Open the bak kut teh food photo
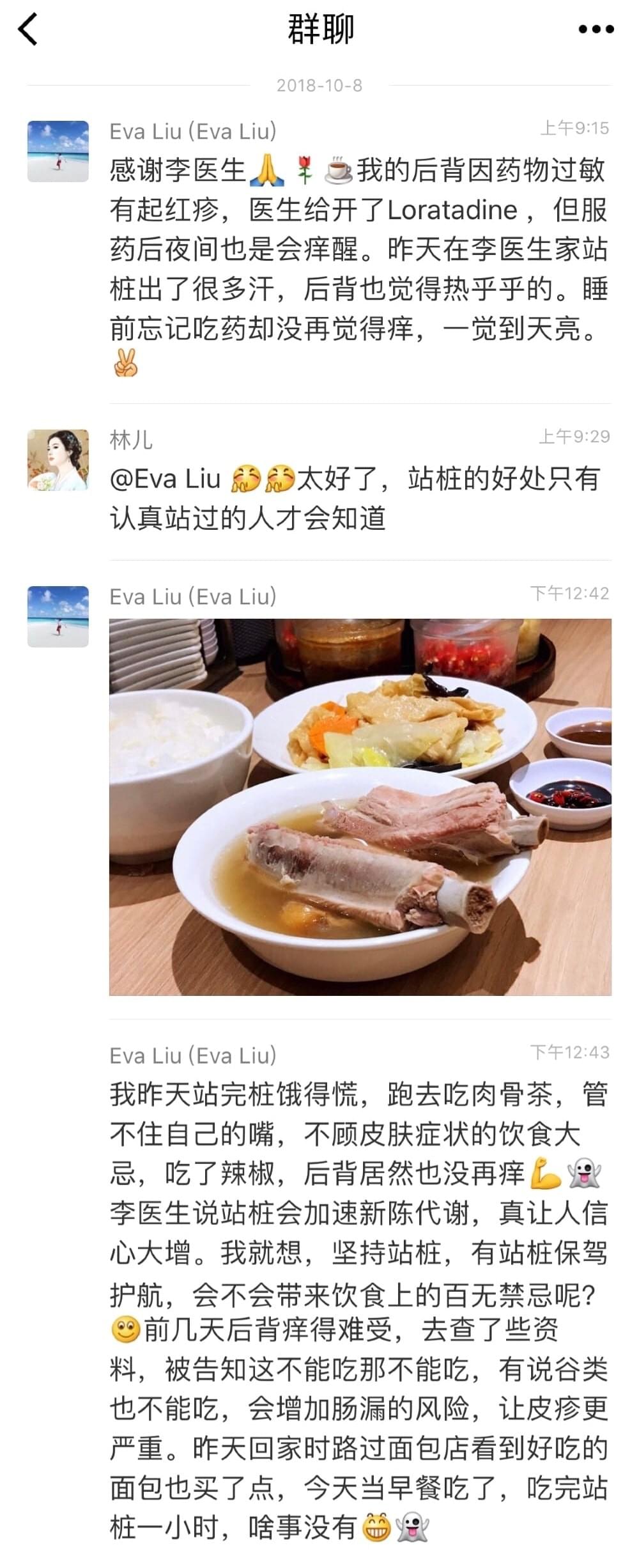This screenshot has height=1568, width=639. [360, 807]
